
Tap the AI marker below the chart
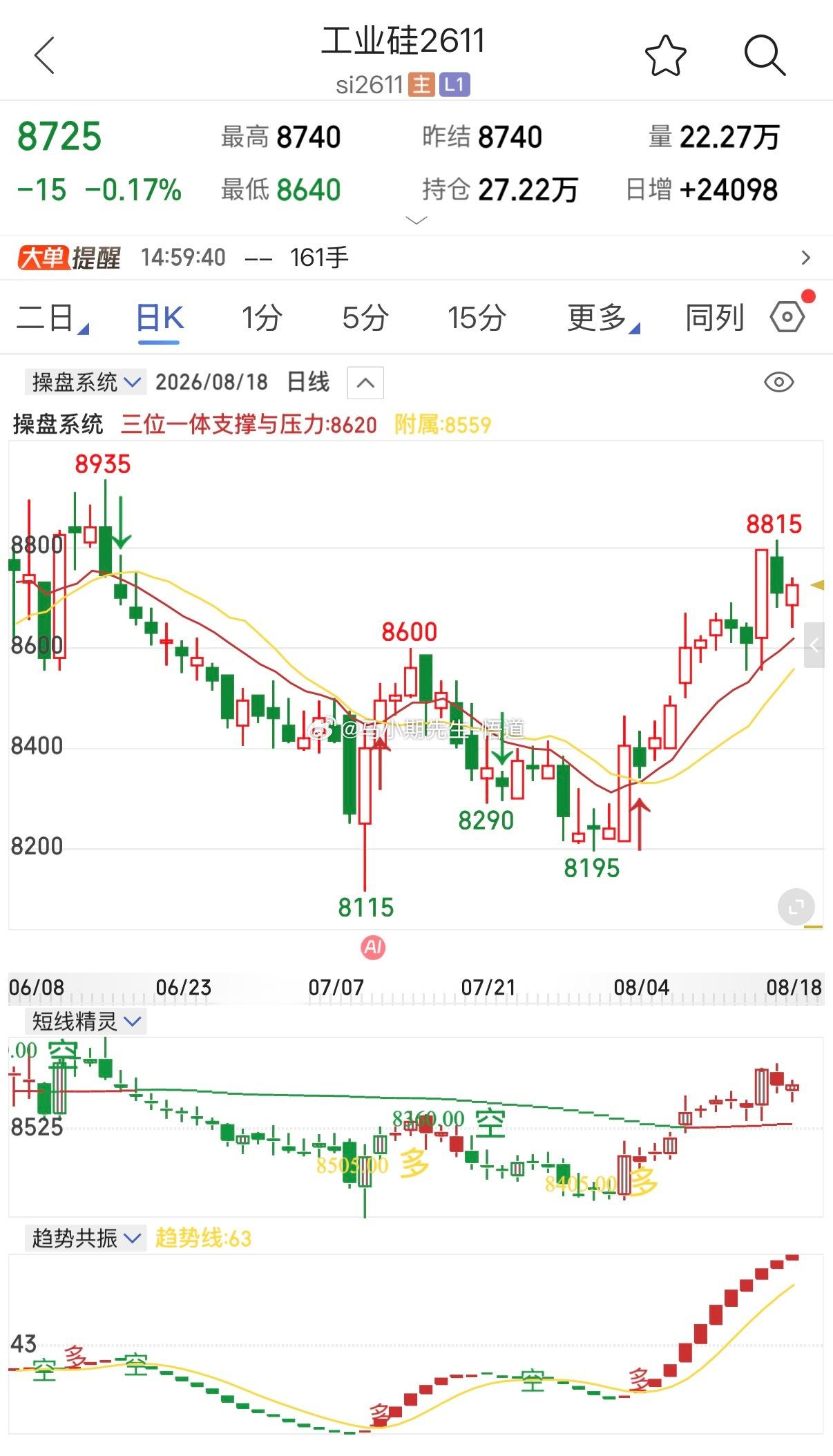click(x=373, y=947)
